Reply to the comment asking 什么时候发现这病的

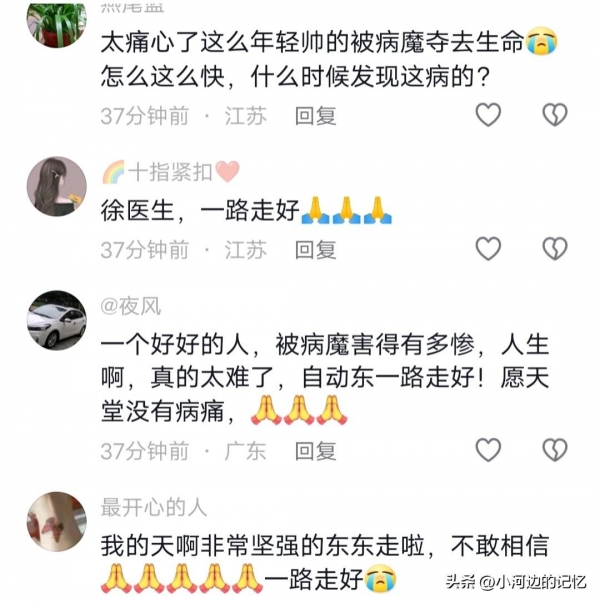[315, 116]
